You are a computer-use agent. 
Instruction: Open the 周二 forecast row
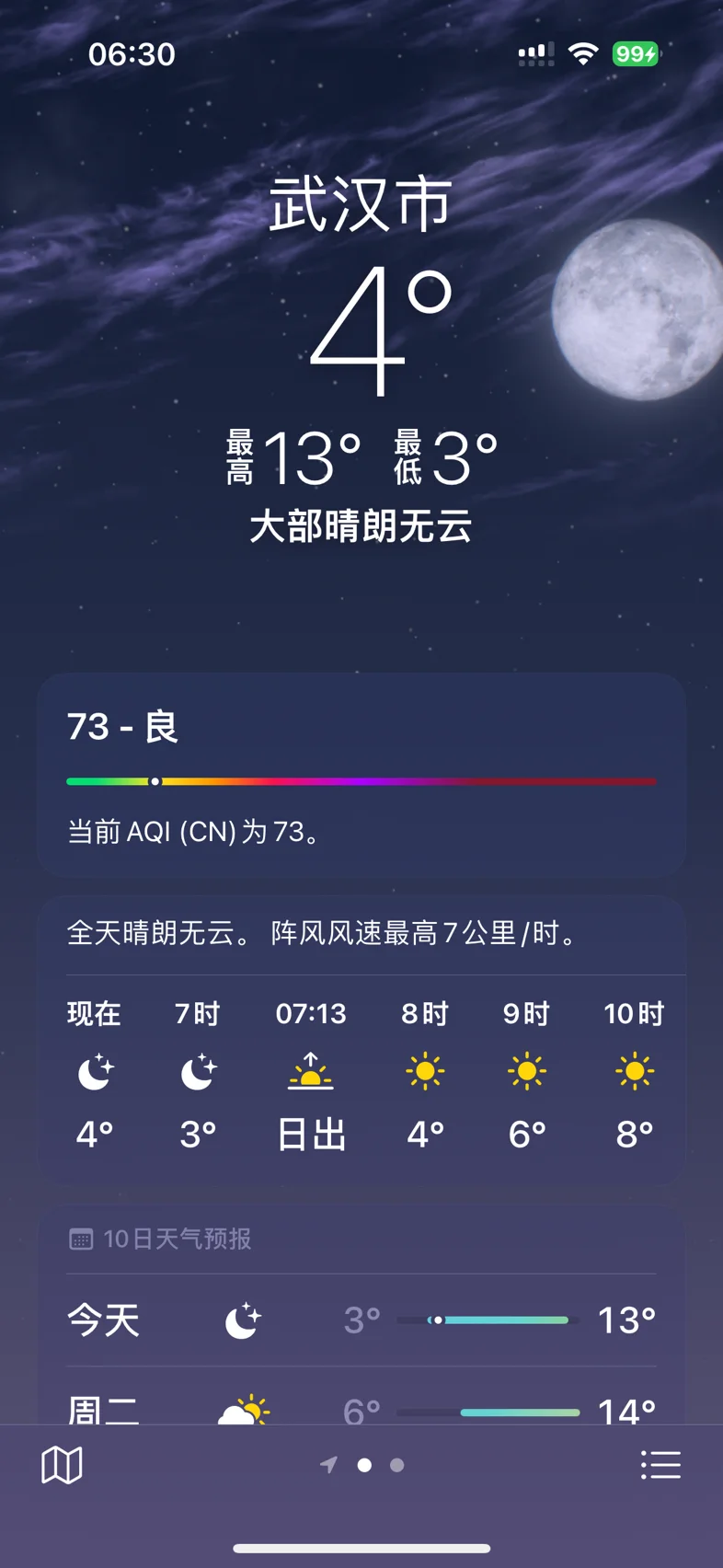pyautogui.click(x=361, y=1398)
